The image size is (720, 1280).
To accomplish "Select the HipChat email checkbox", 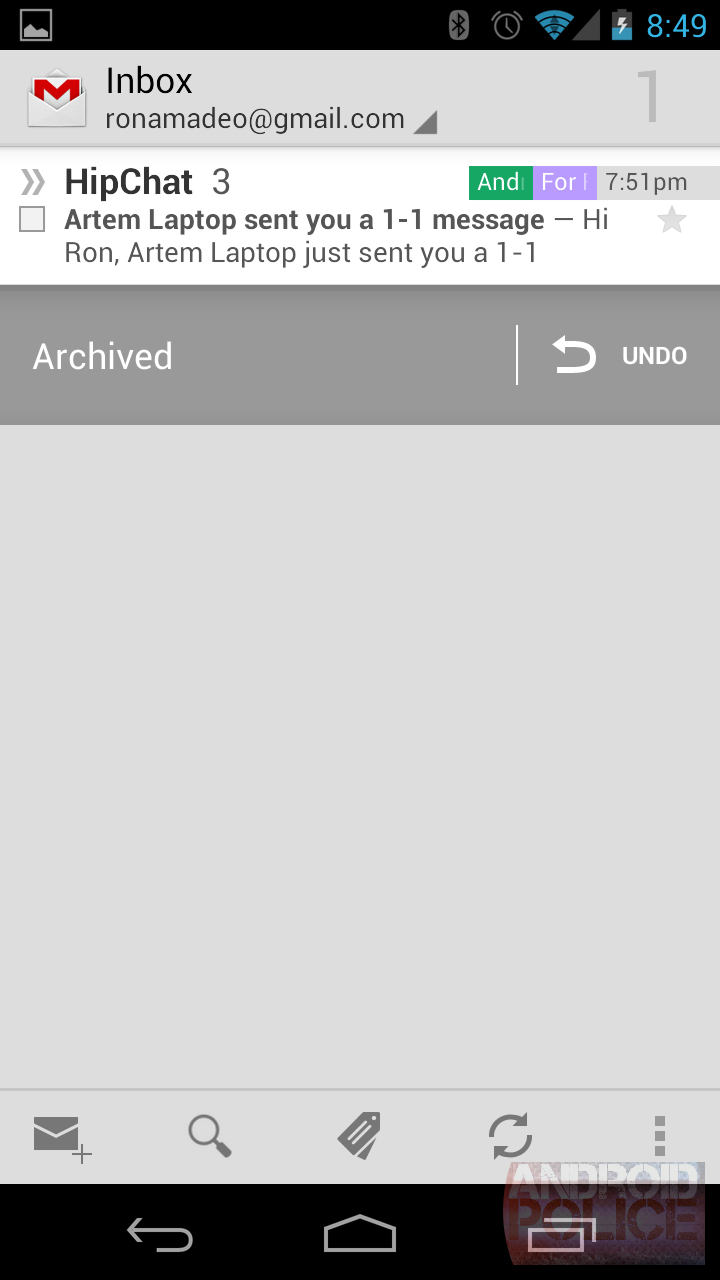I will [x=32, y=219].
